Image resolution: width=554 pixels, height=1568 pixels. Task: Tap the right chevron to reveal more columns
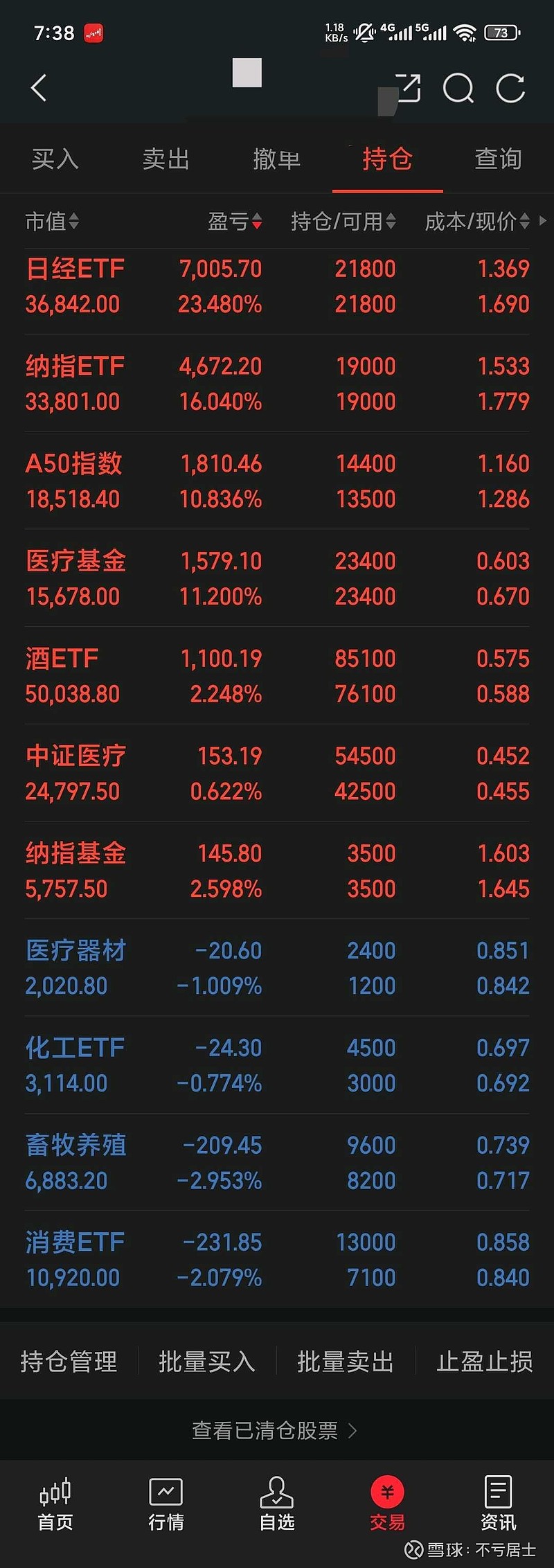point(543,222)
